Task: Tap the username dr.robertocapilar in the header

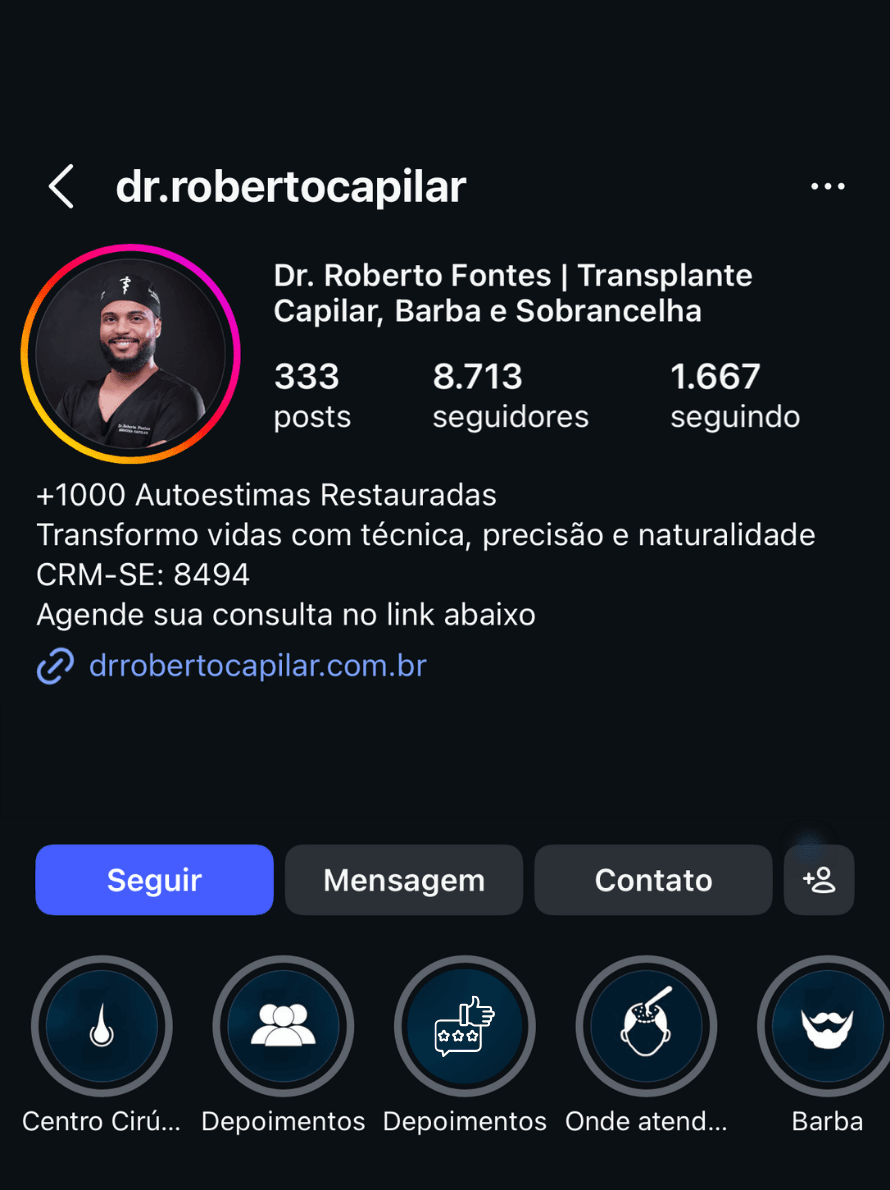Action: pos(291,186)
